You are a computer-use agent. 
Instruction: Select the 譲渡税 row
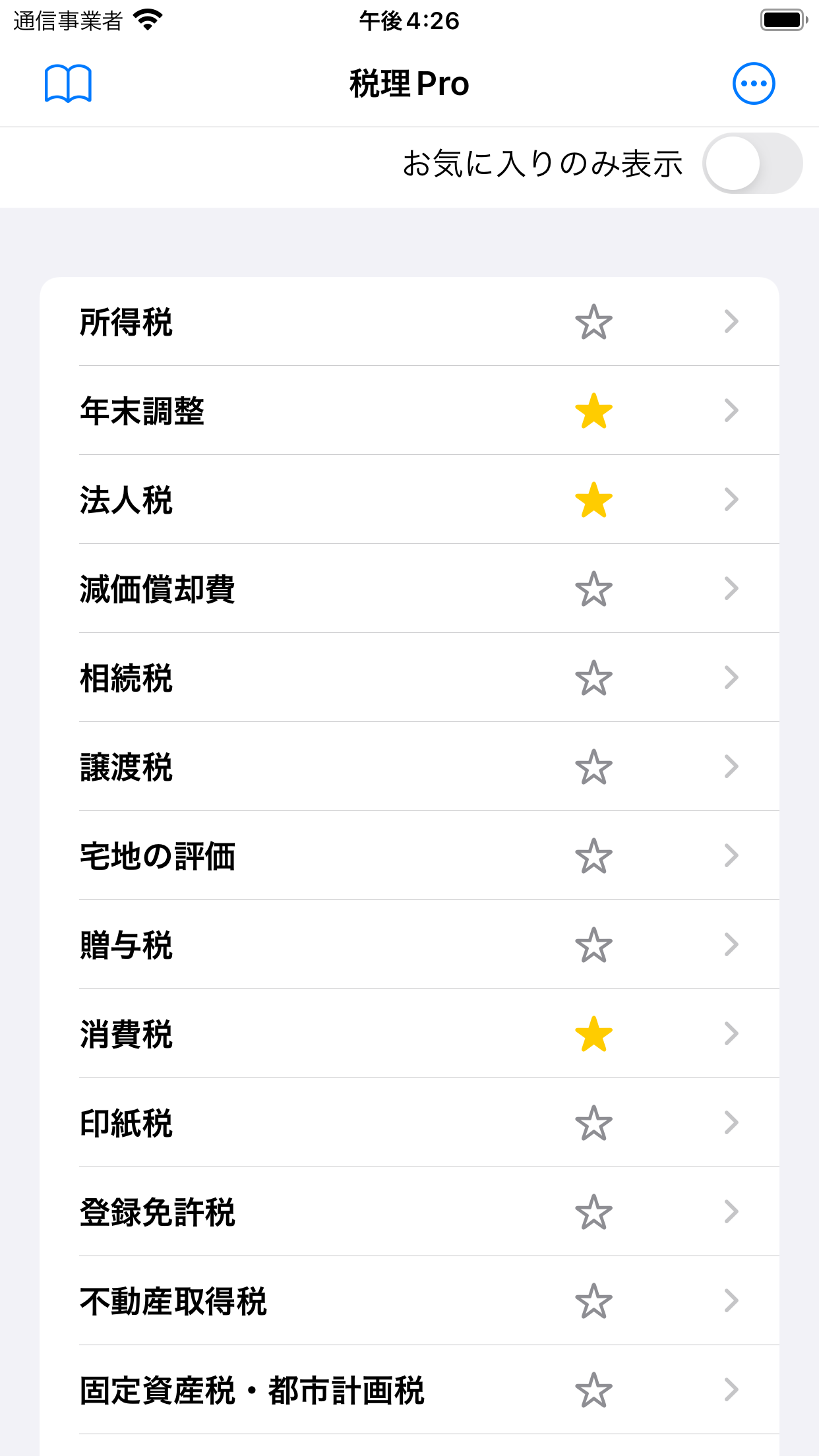[409, 767]
